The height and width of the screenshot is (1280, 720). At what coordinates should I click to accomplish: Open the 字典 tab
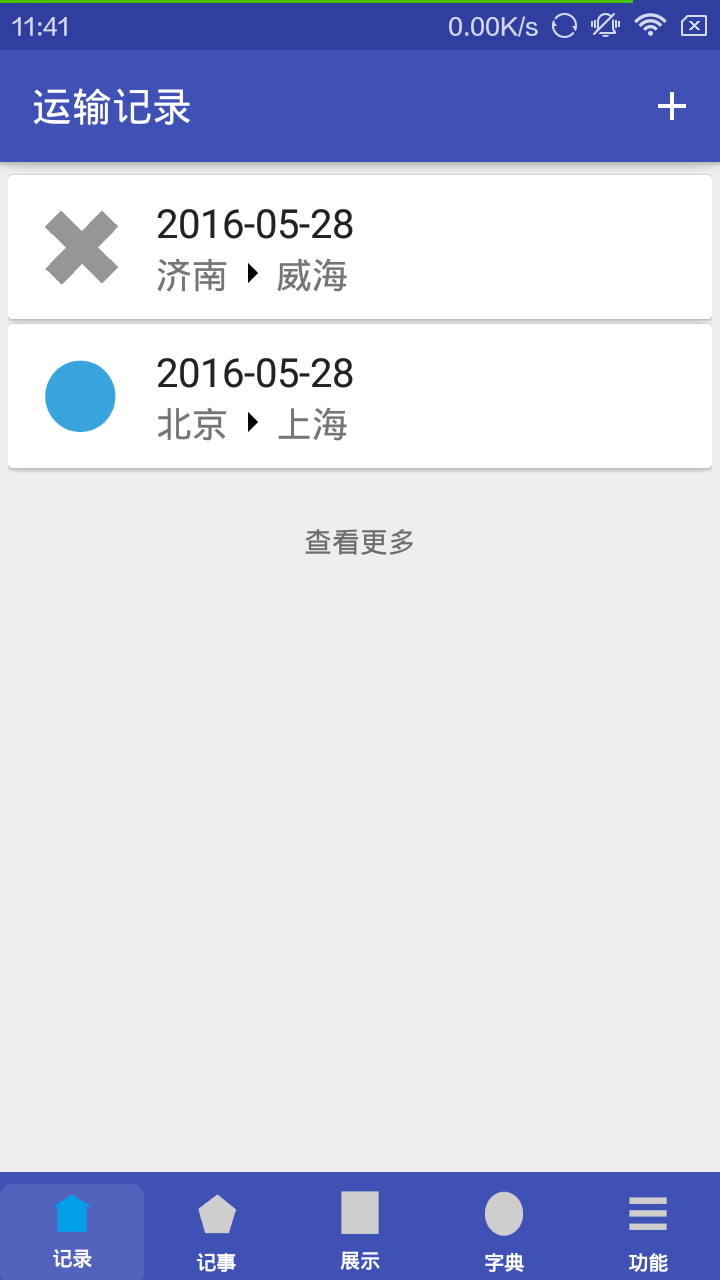click(x=504, y=1230)
